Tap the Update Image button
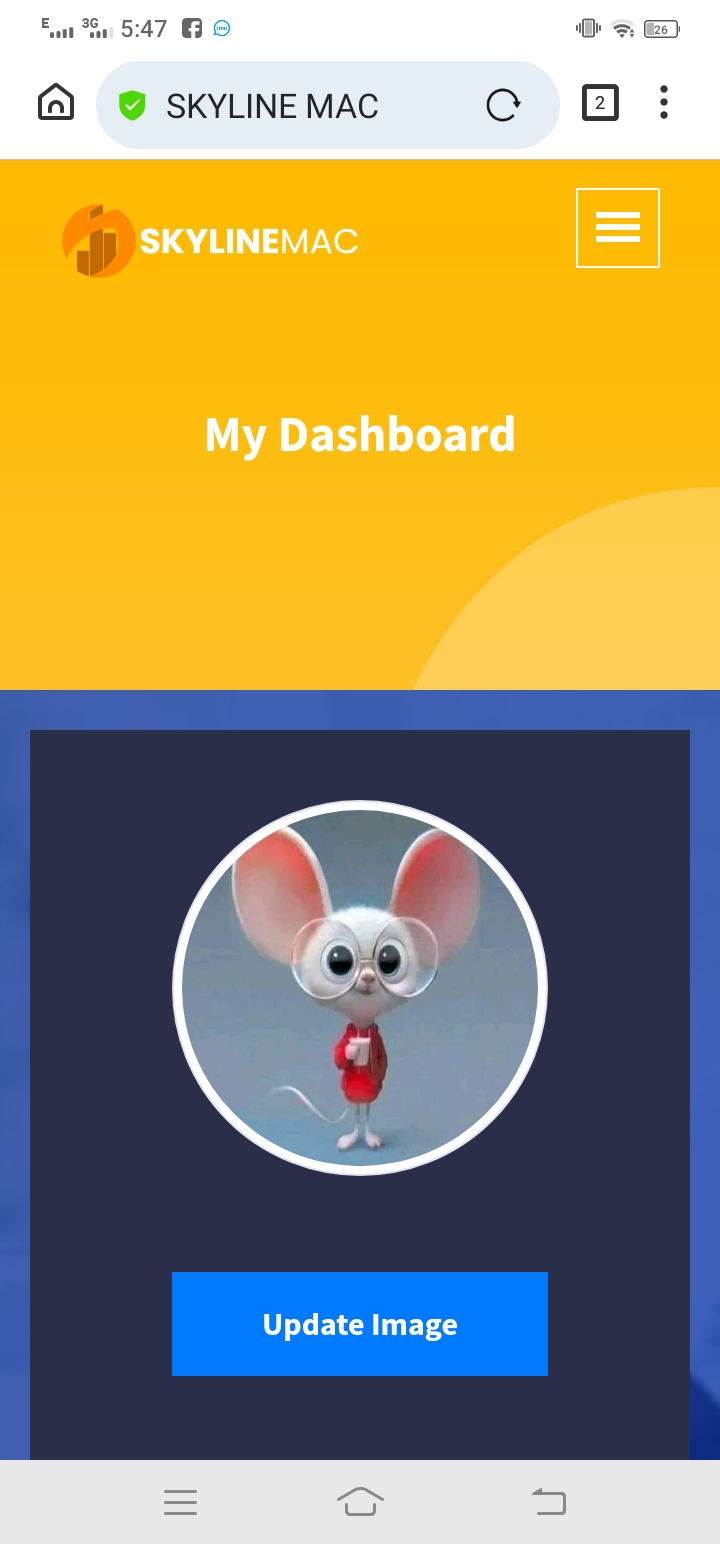The image size is (720, 1544). (x=360, y=1324)
